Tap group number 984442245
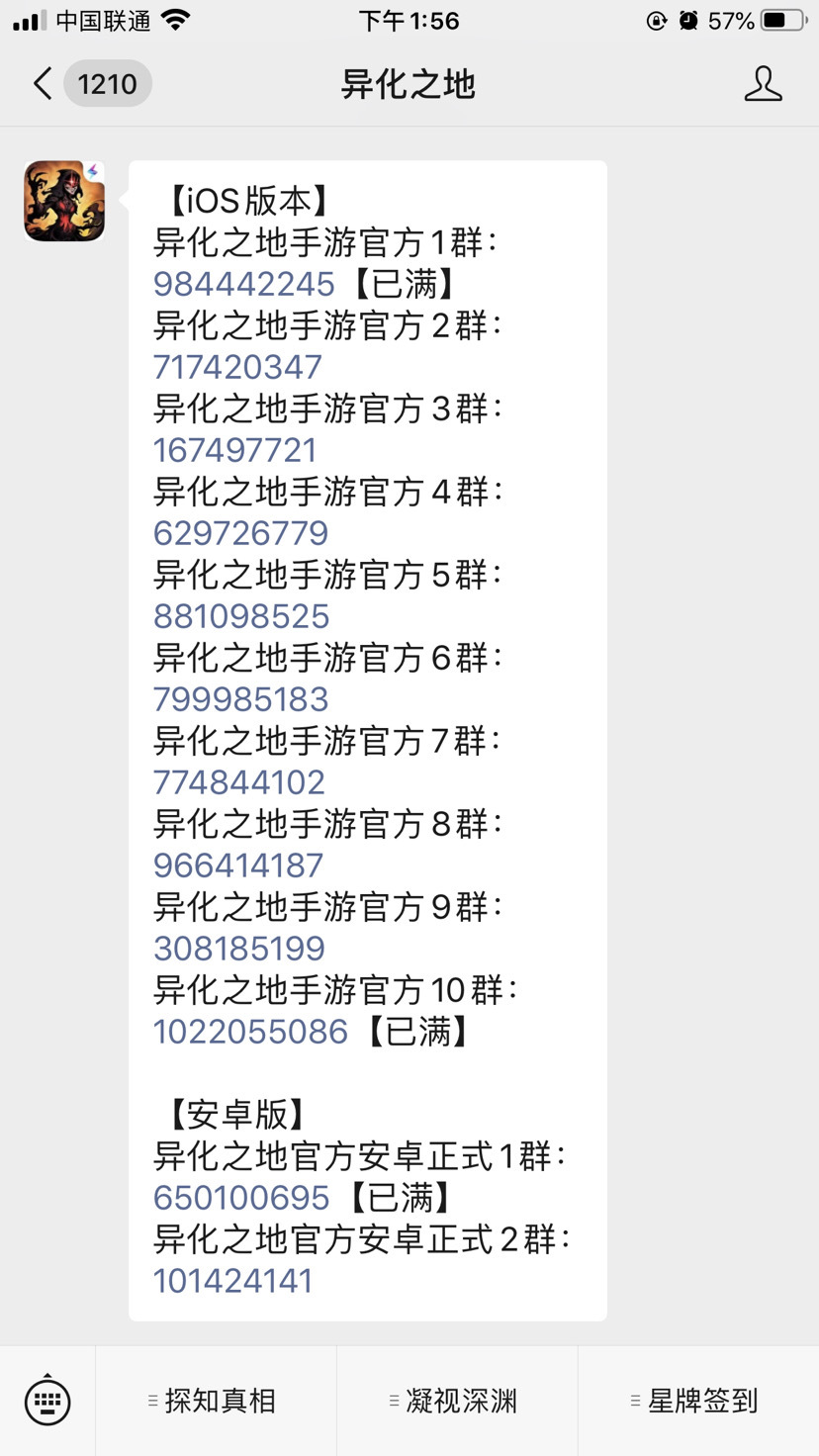Screen dimensions: 819x1456 click(244, 284)
